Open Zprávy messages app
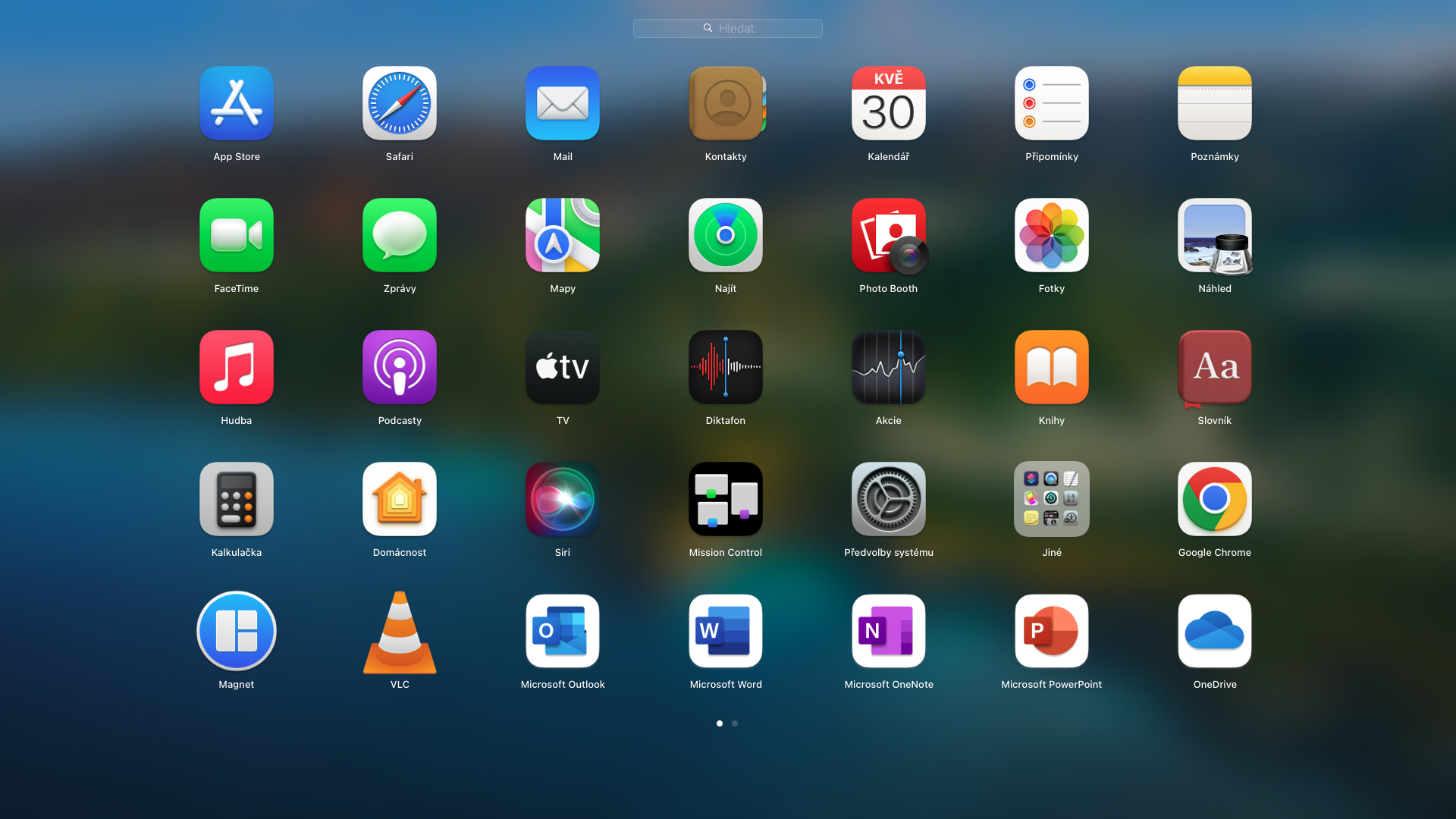This screenshot has height=819, width=1456. tap(400, 236)
